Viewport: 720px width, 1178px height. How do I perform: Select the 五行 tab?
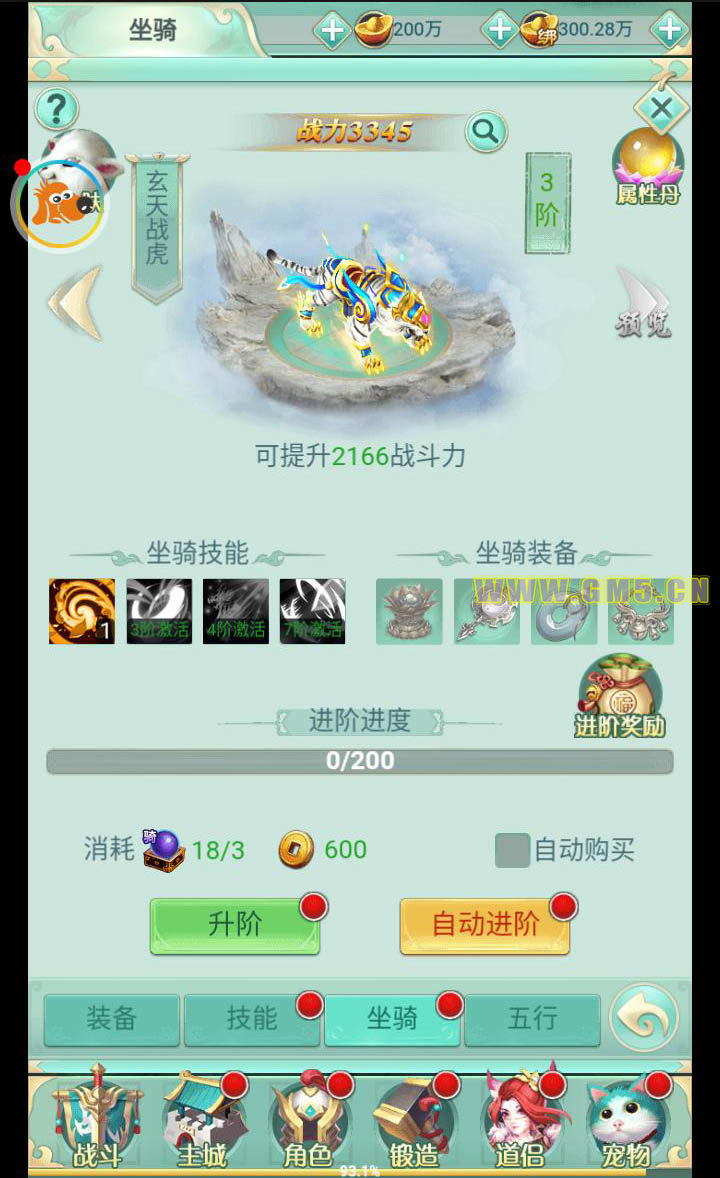pos(532,1019)
